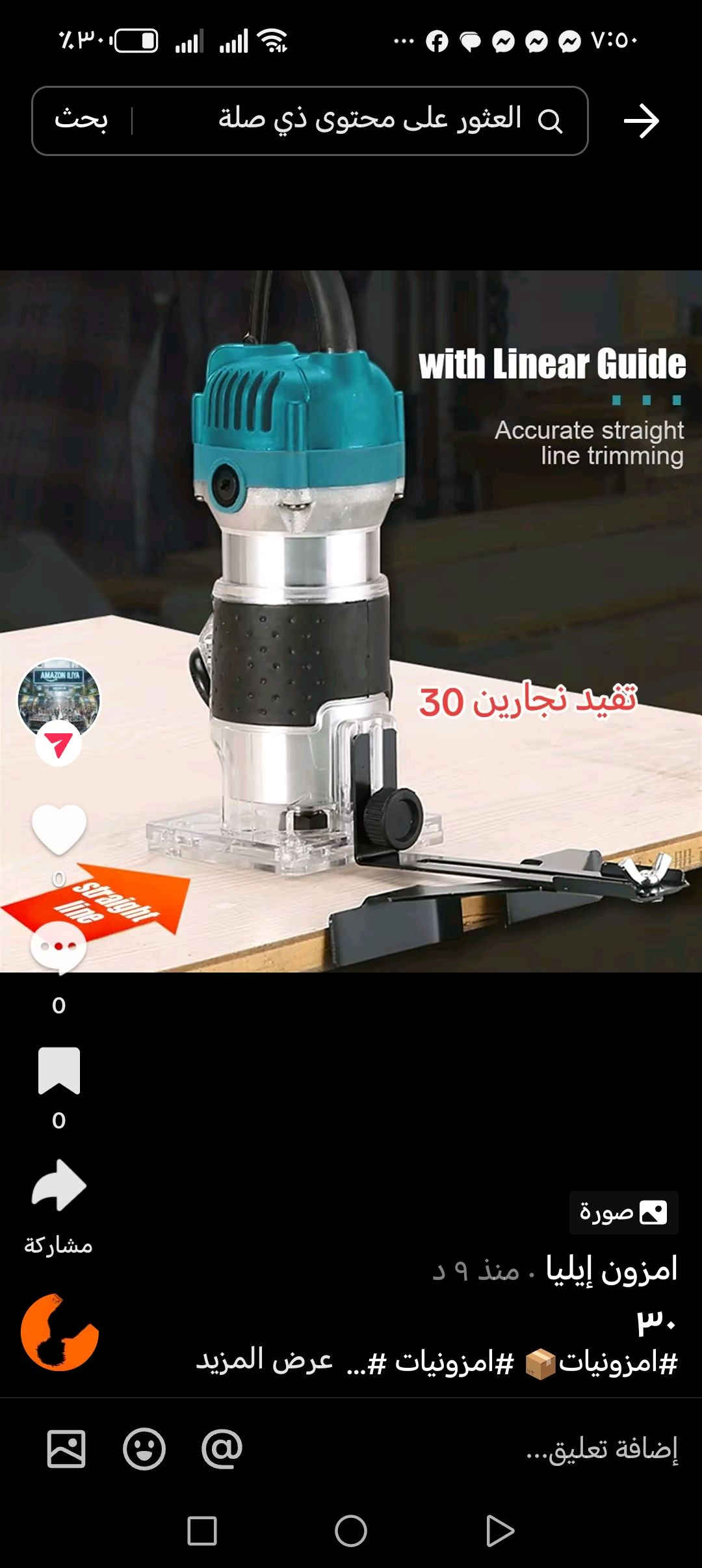Image resolution: width=702 pixels, height=1568 pixels.
Task: Open the orange sound disc
Action: 59,1332
